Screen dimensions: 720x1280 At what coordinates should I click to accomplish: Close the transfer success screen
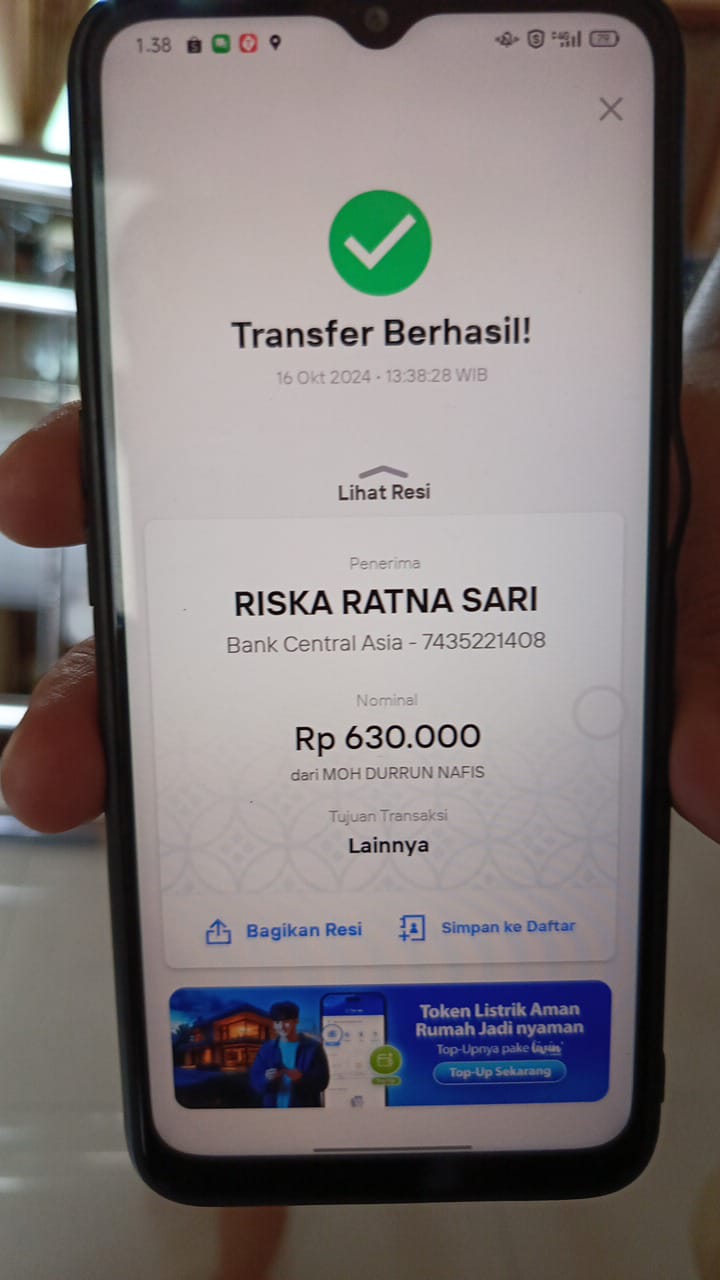click(x=610, y=109)
